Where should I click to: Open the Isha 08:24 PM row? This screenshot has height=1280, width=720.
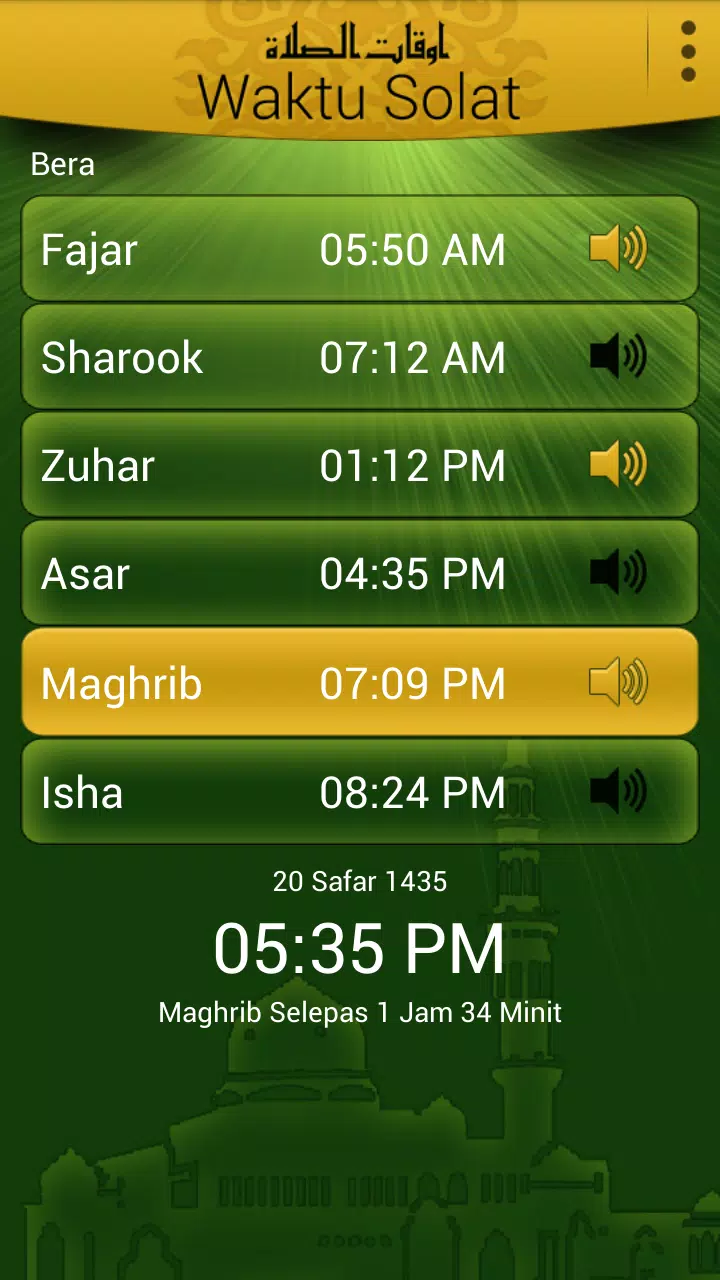(300, 791)
